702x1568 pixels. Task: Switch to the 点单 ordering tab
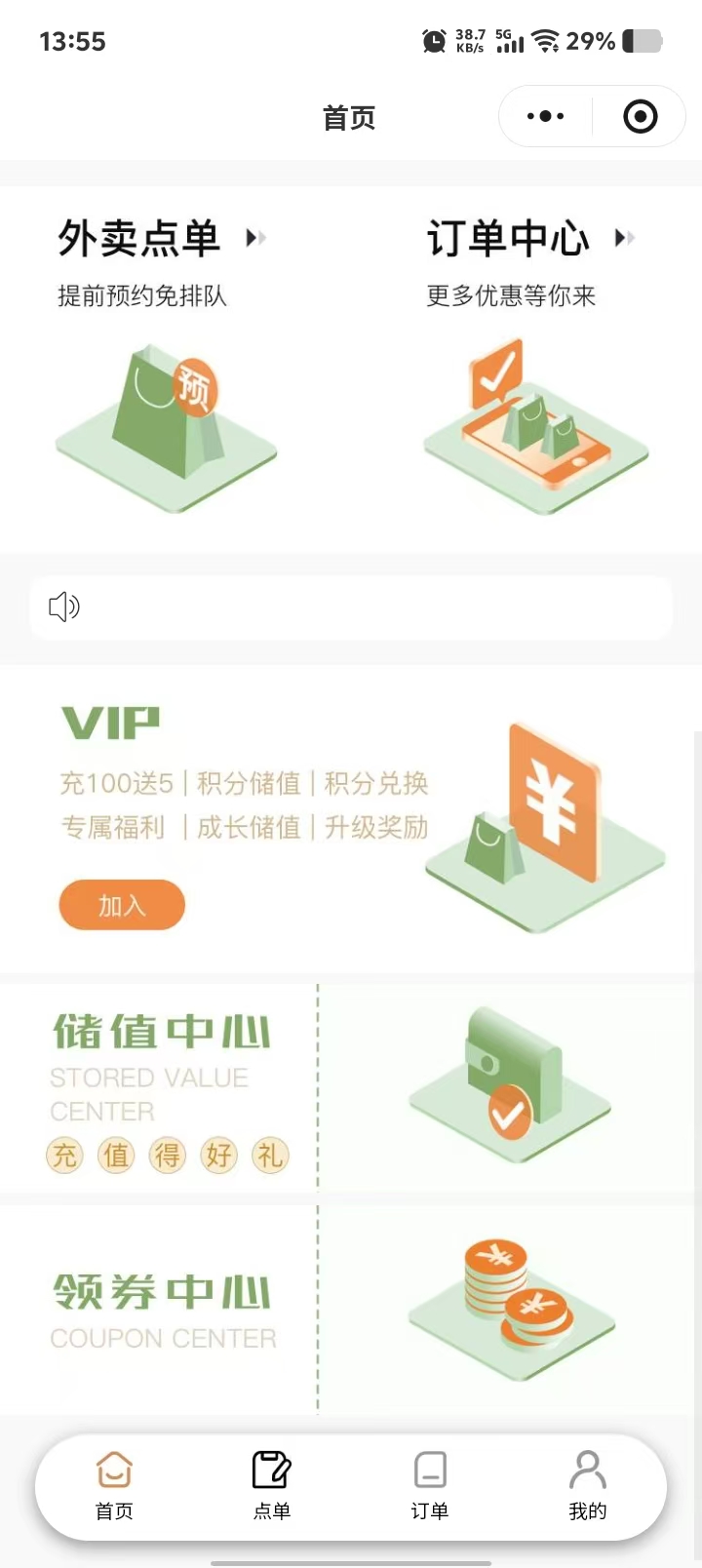(272, 1485)
